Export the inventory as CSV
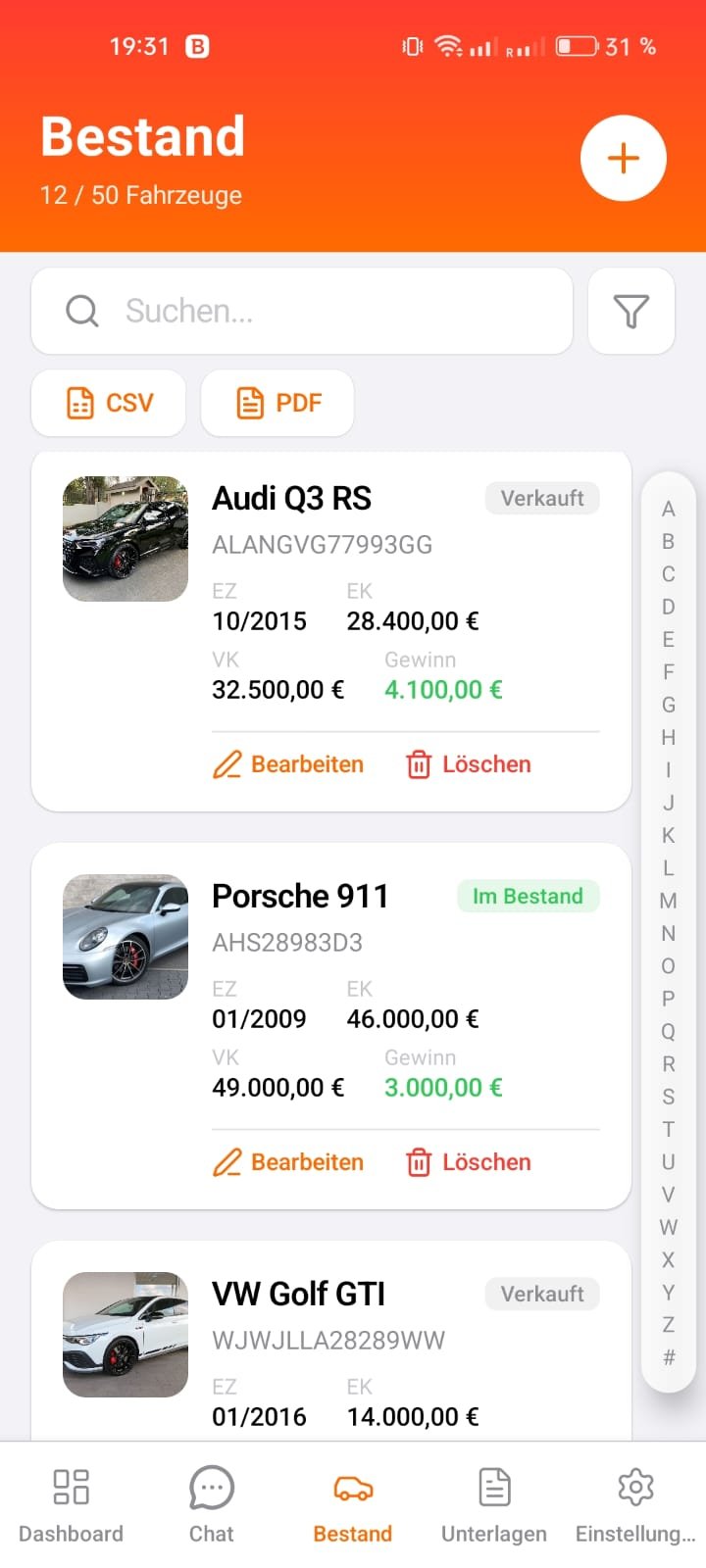This screenshot has height=1568, width=706. [x=109, y=403]
